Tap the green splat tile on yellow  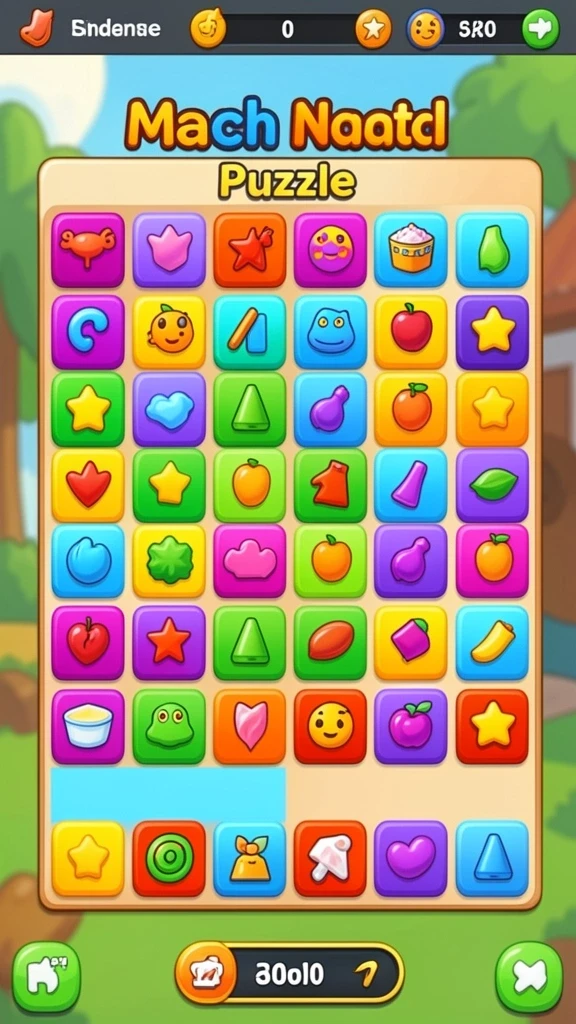click(x=169, y=560)
